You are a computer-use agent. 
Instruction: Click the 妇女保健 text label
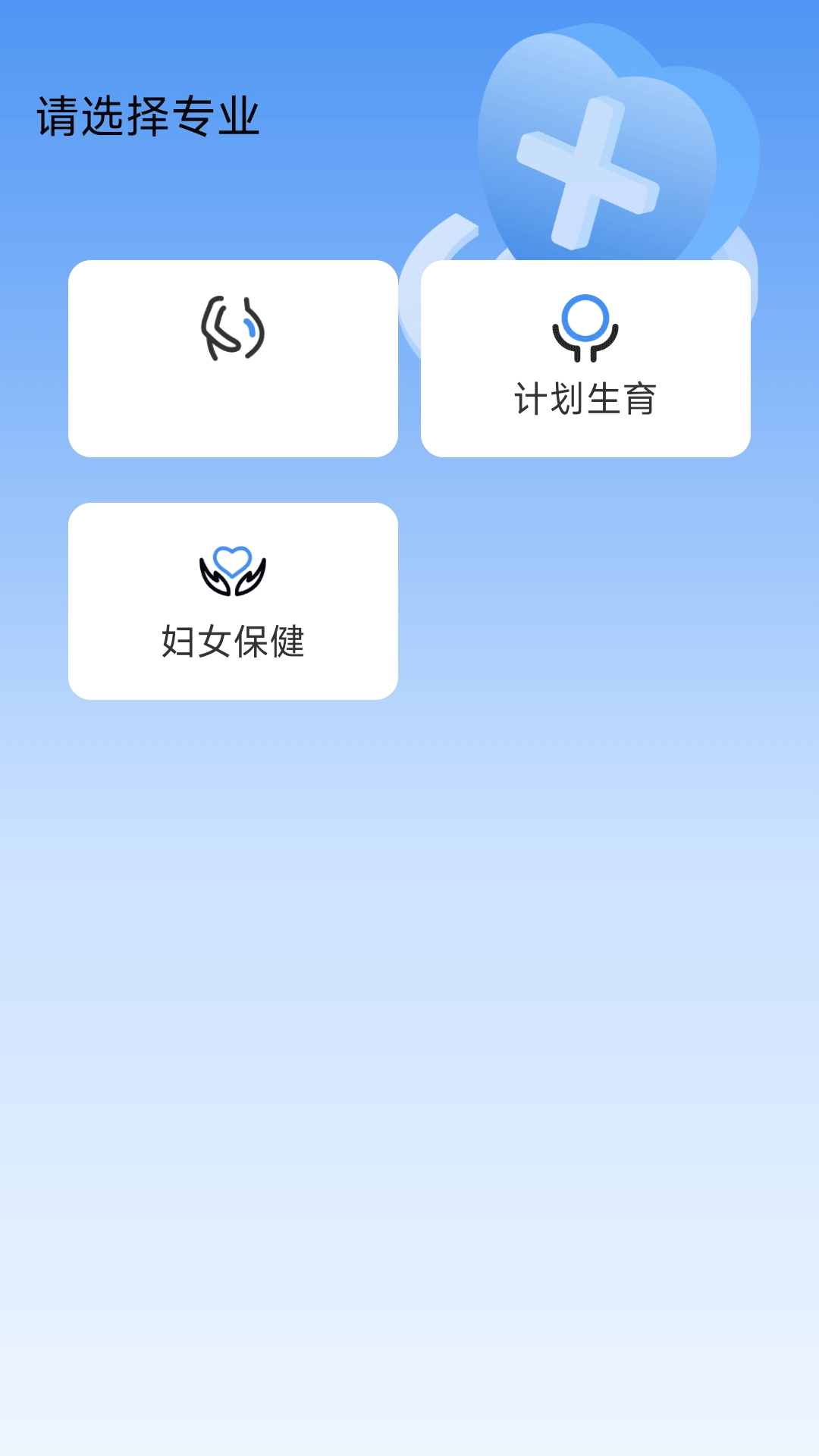pos(233,641)
